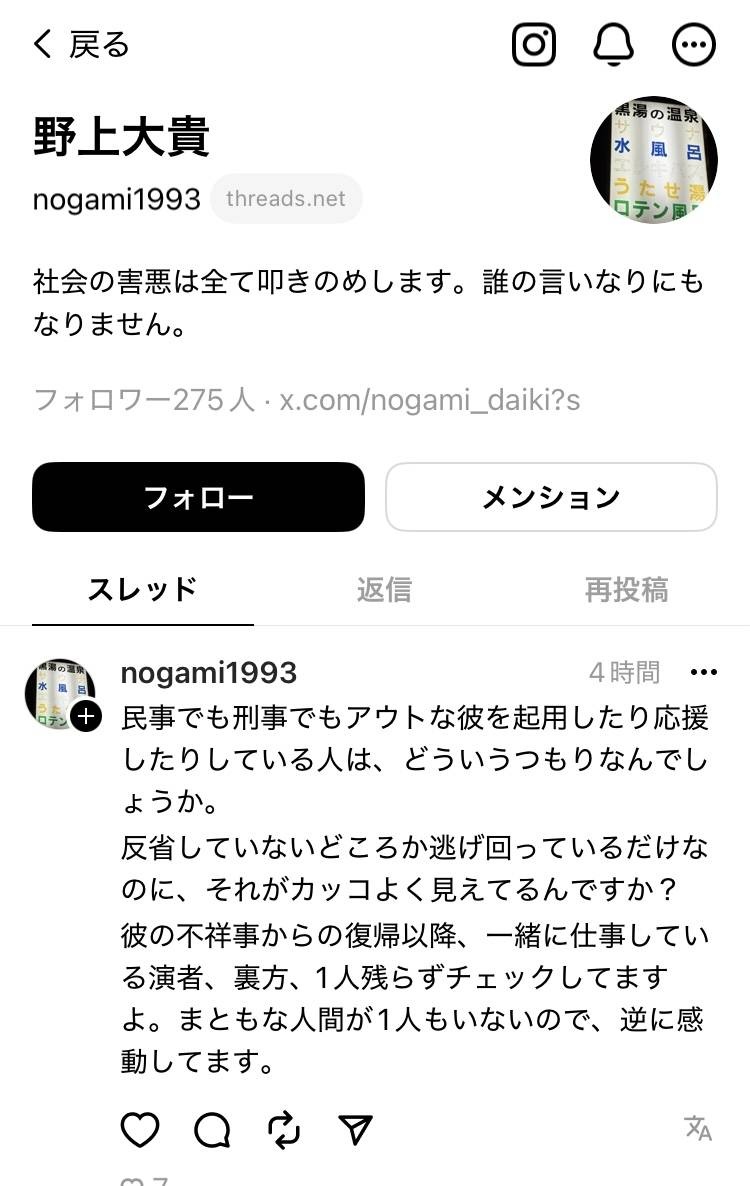This screenshot has height=1186, width=750.
Task: Open the post's three-dot menu
Action: click(x=704, y=672)
